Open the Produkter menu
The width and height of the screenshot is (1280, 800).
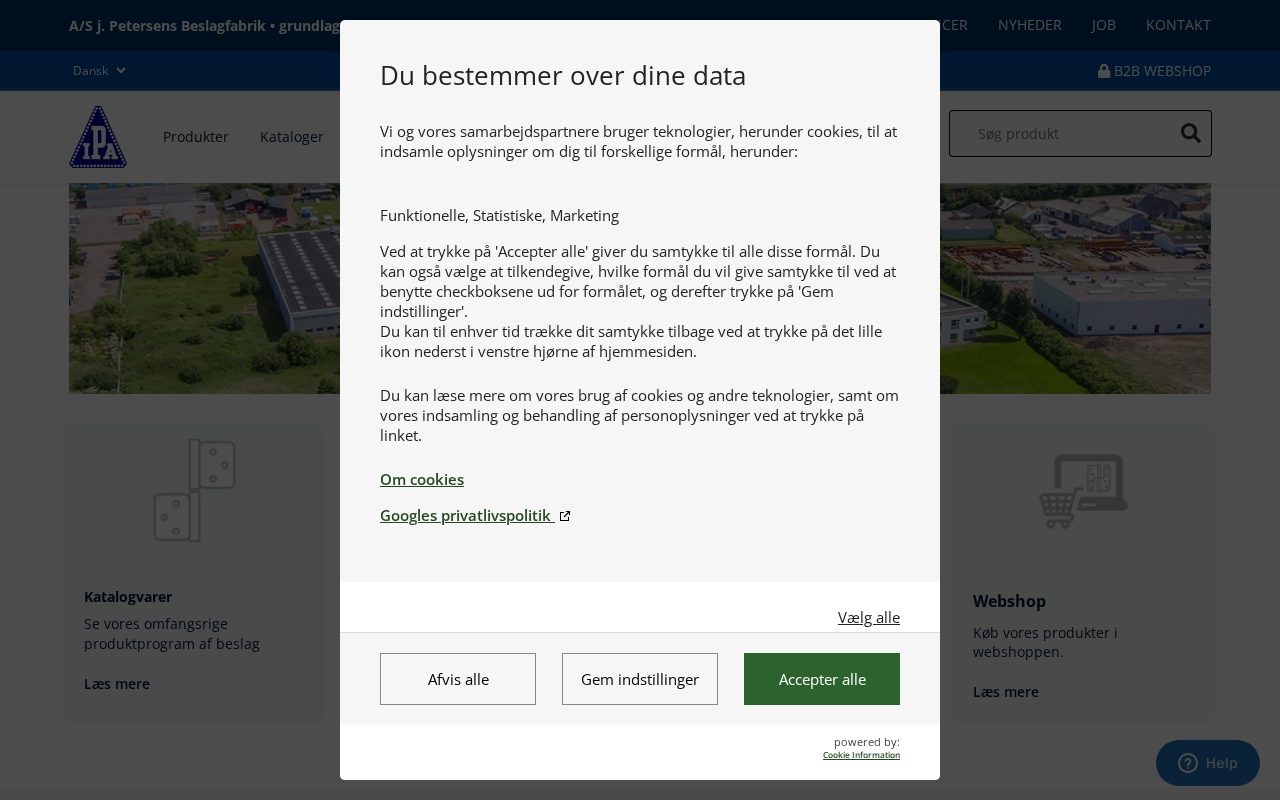196,137
